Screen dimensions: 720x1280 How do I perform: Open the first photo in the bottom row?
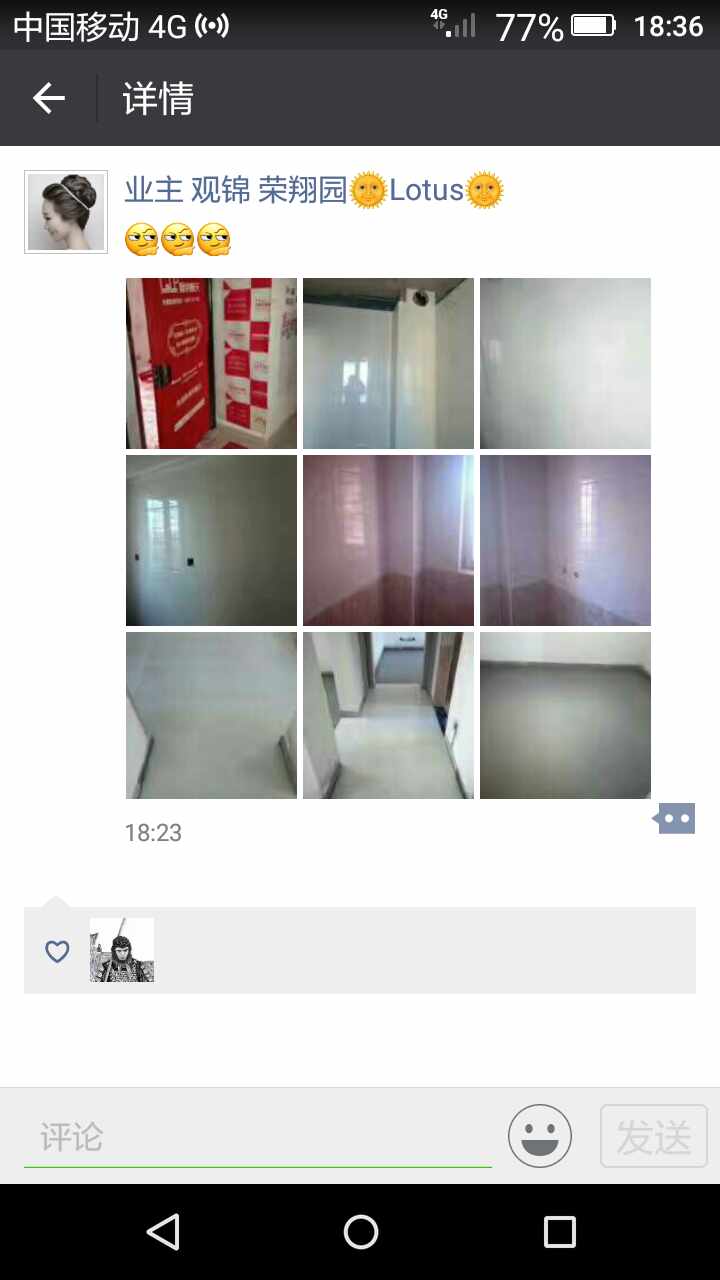pyautogui.click(x=211, y=715)
